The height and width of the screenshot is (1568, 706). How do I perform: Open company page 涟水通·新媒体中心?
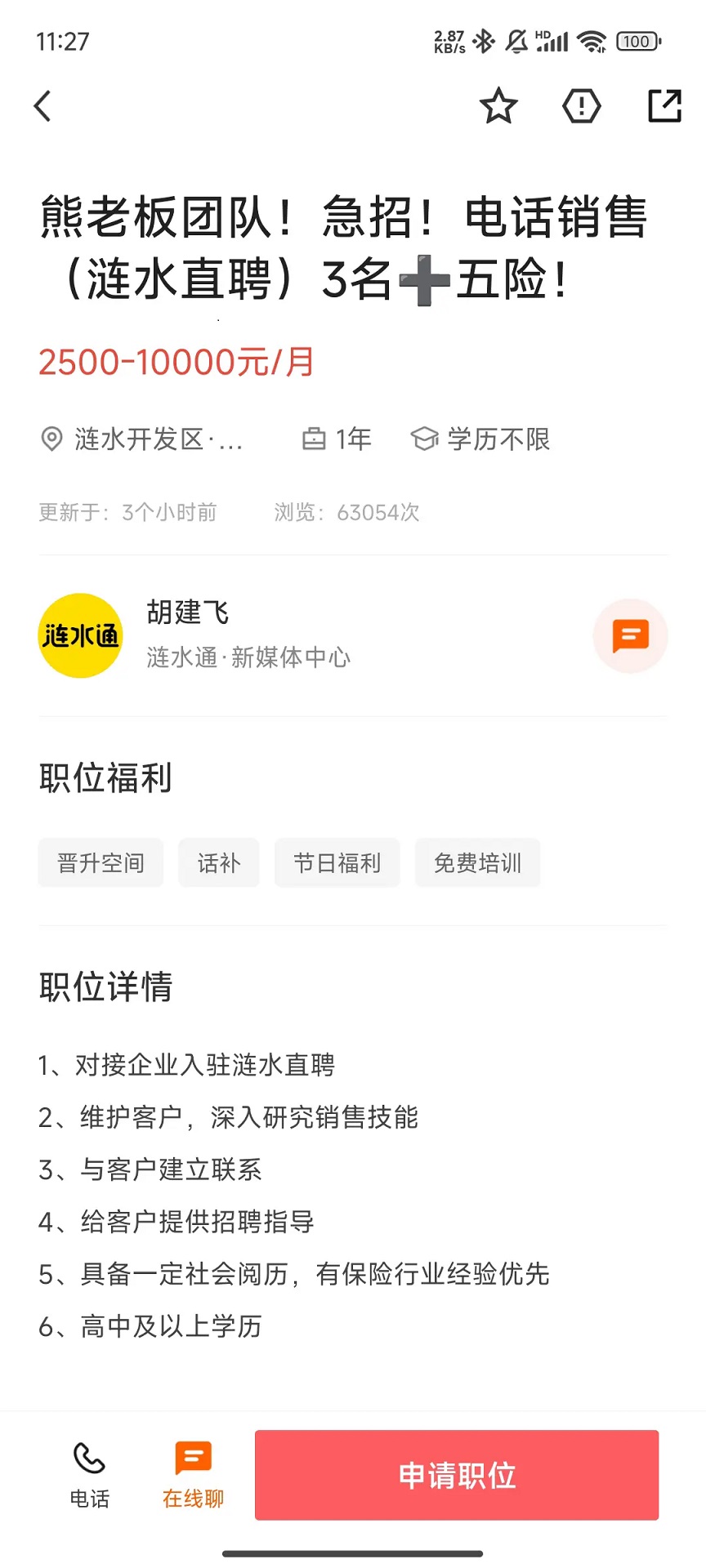pos(249,657)
